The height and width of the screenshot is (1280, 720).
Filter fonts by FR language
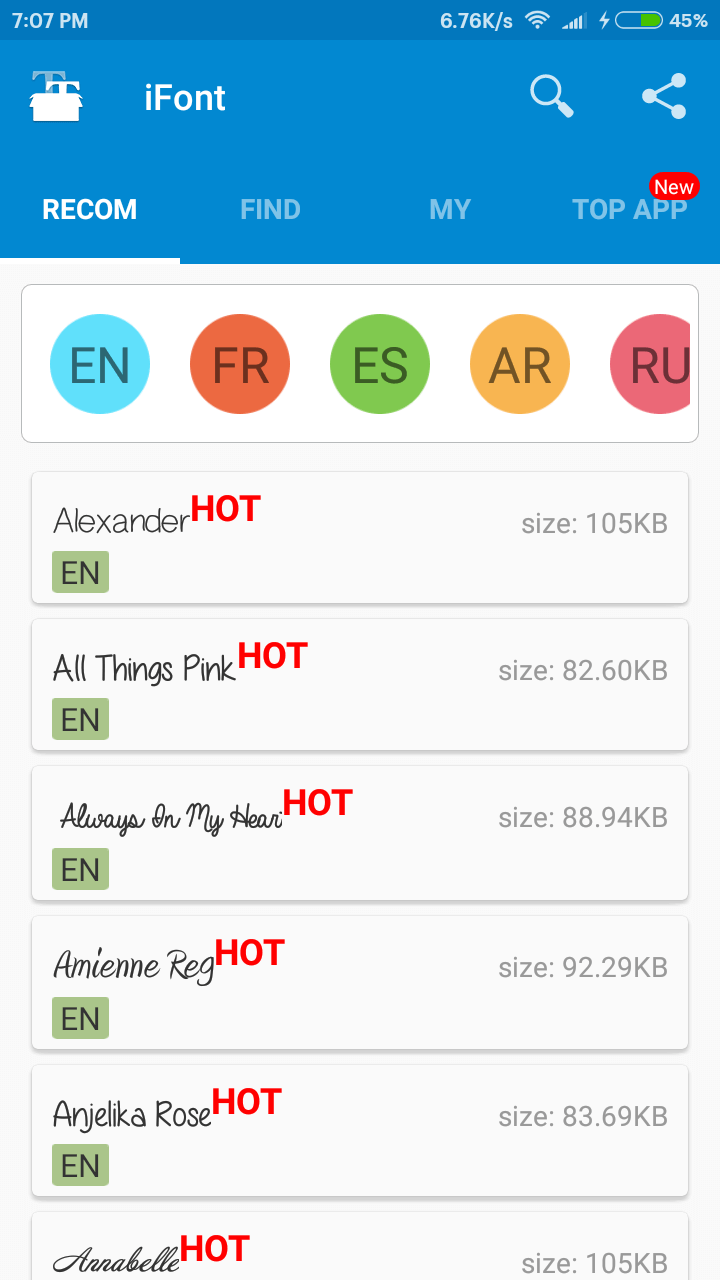coord(240,365)
